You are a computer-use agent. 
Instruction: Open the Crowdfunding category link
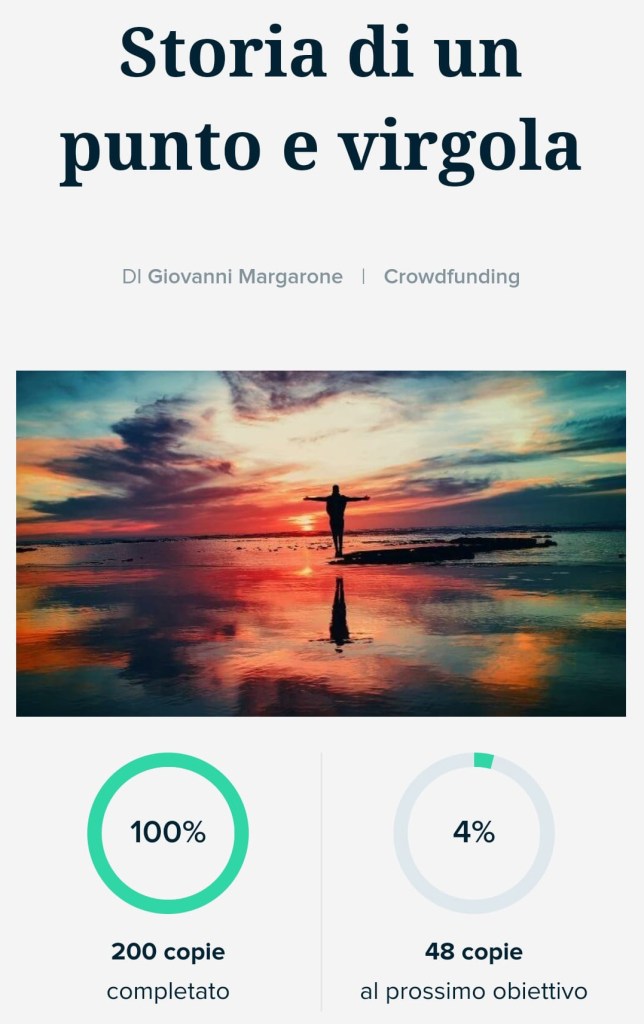tap(451, 277)
